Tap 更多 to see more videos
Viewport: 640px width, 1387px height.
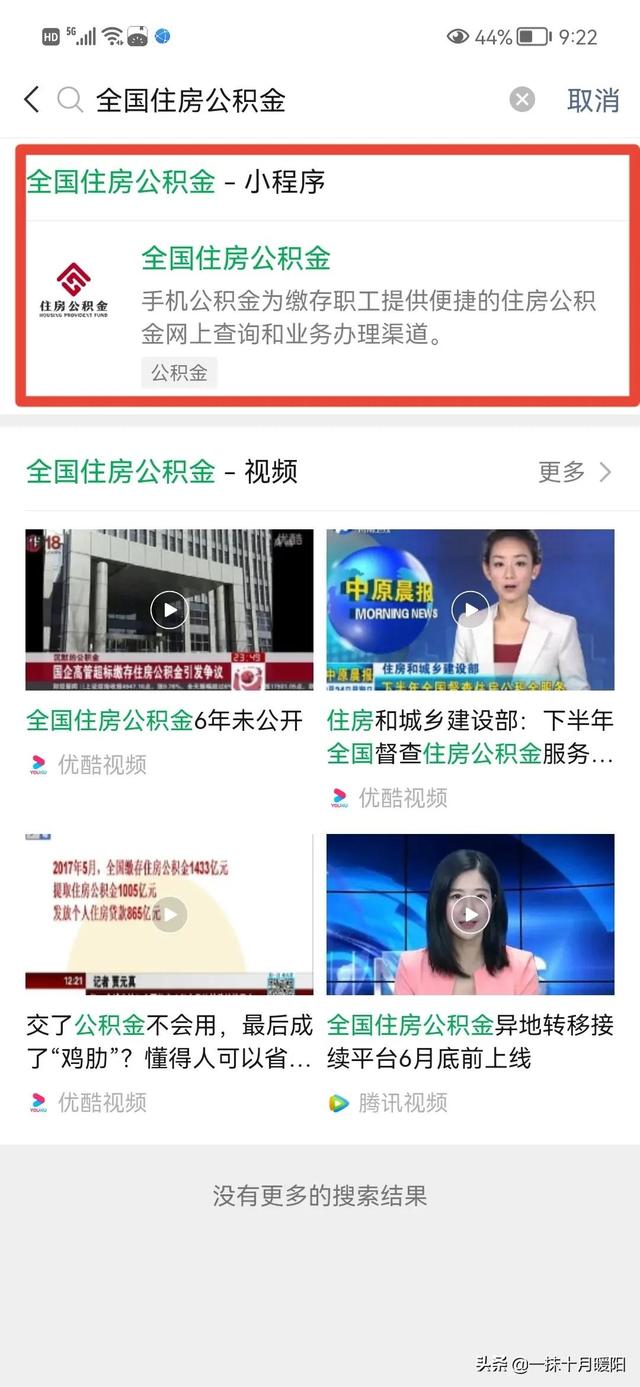click(x=574, y=472)
